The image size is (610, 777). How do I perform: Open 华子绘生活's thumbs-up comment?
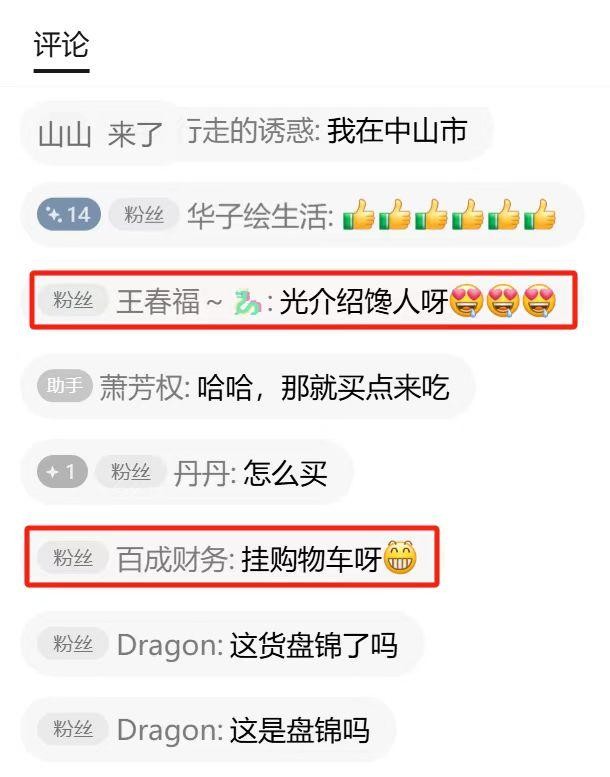(448, 215)
